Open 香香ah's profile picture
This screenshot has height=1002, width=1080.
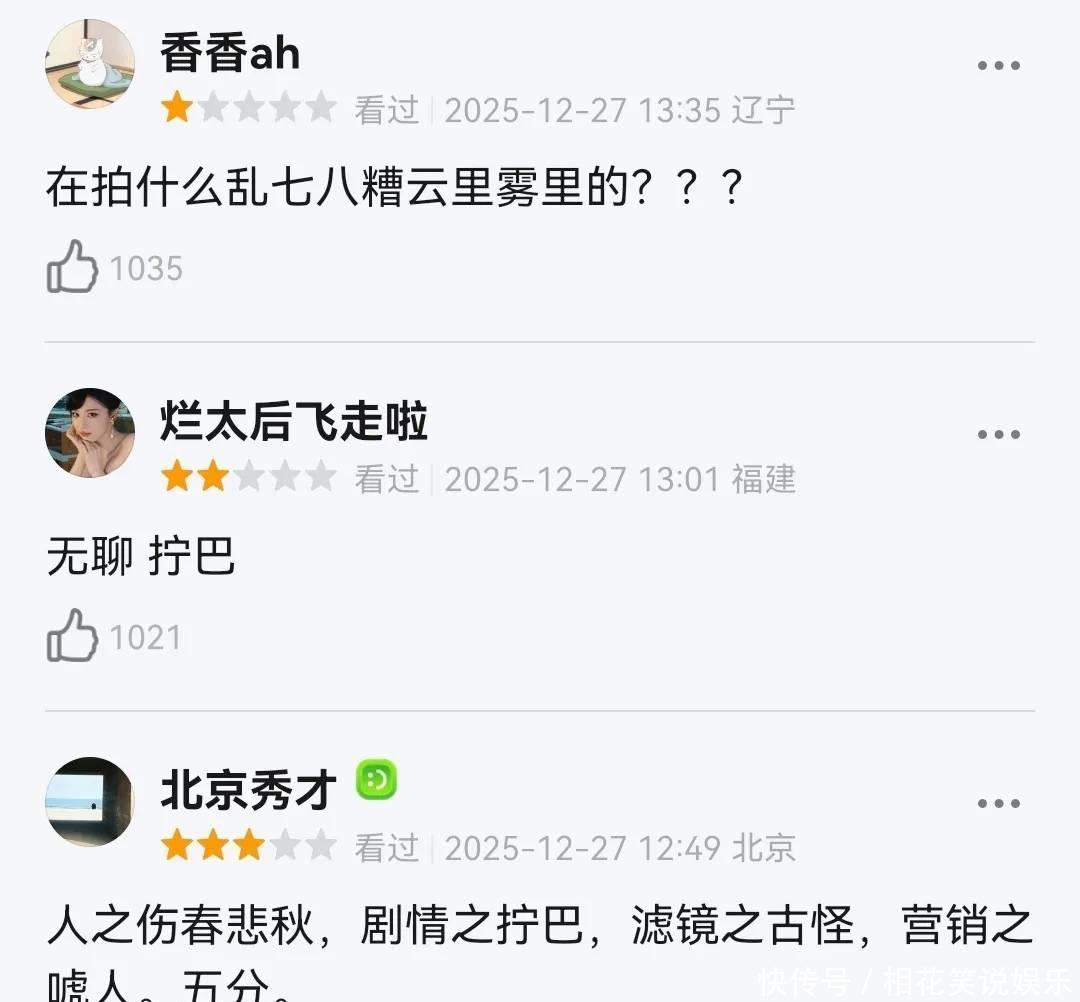pos(90,64)
